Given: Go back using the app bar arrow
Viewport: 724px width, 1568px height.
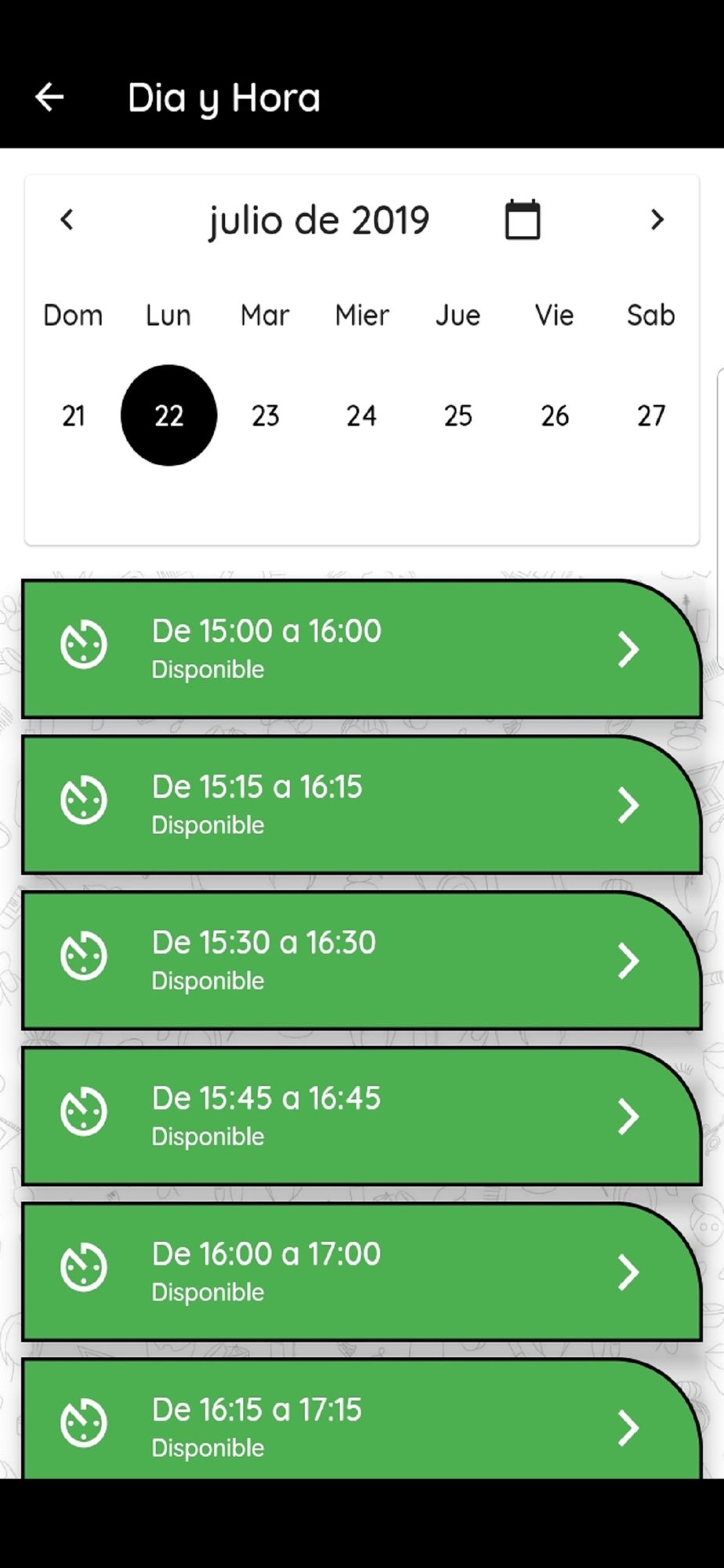Looking at the screenshot, I should [49, 97].
